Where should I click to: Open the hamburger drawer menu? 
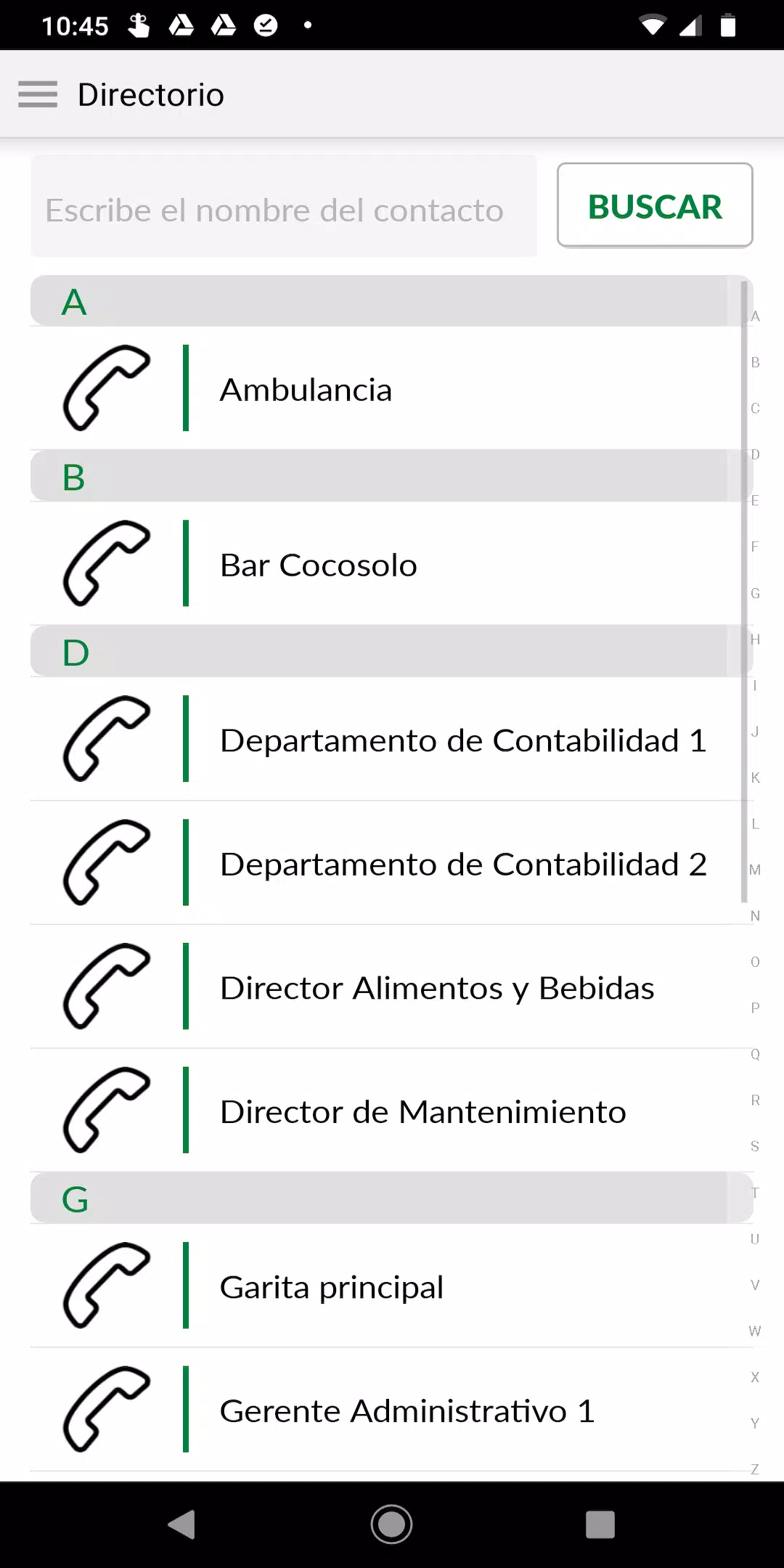pyautogui.click(x=38, y=94)
